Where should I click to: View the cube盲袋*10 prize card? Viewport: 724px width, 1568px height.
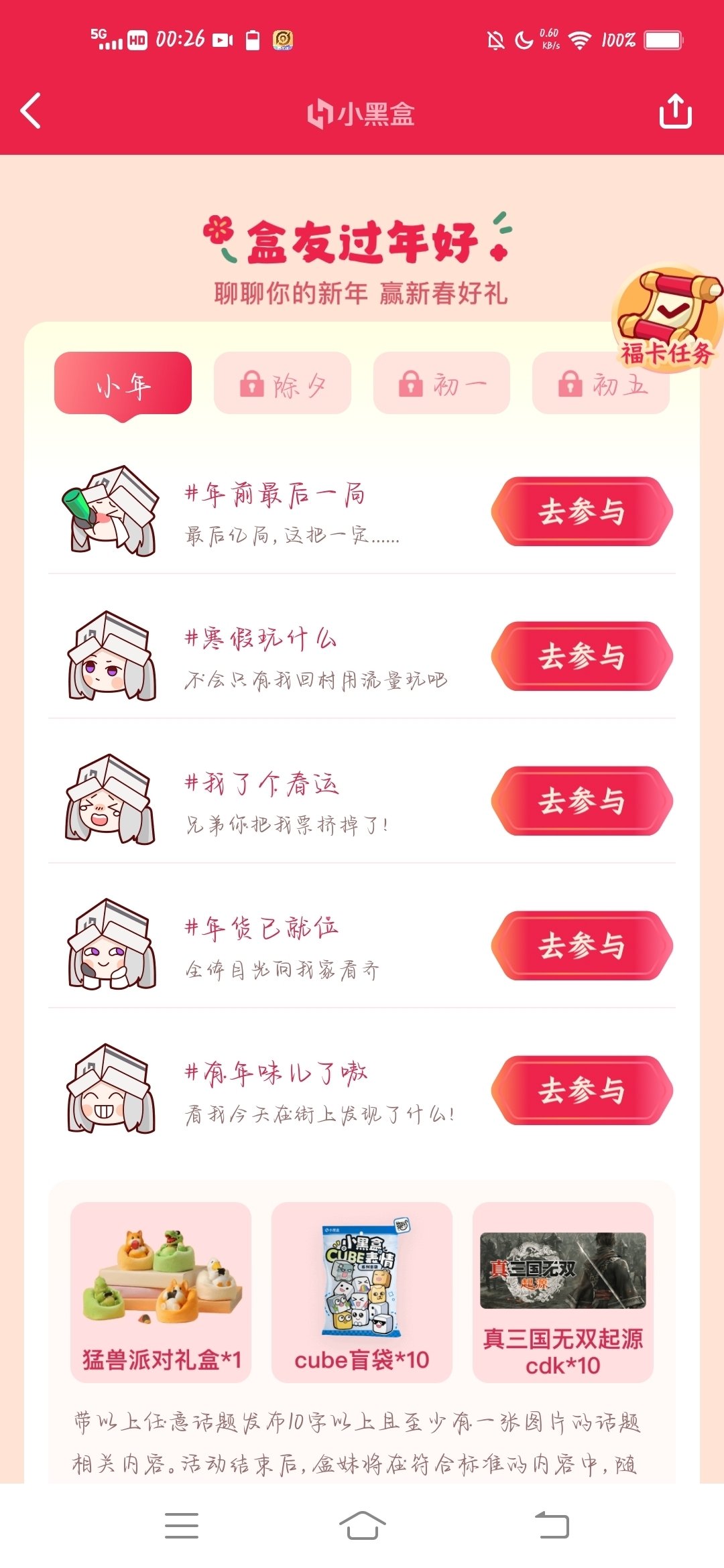pos(362,1292)
